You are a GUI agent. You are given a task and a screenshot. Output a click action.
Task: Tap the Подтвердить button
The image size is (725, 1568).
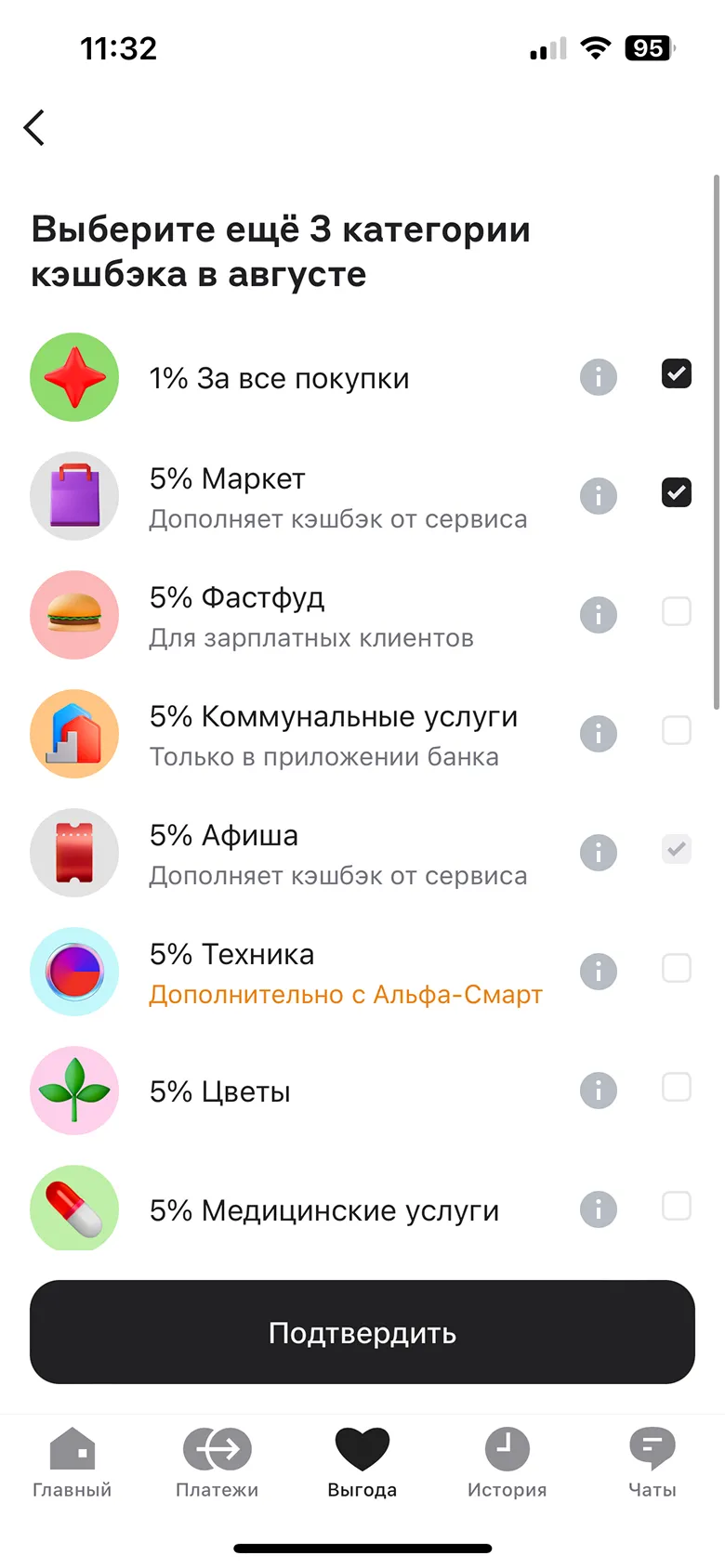tap(362, 1332)
